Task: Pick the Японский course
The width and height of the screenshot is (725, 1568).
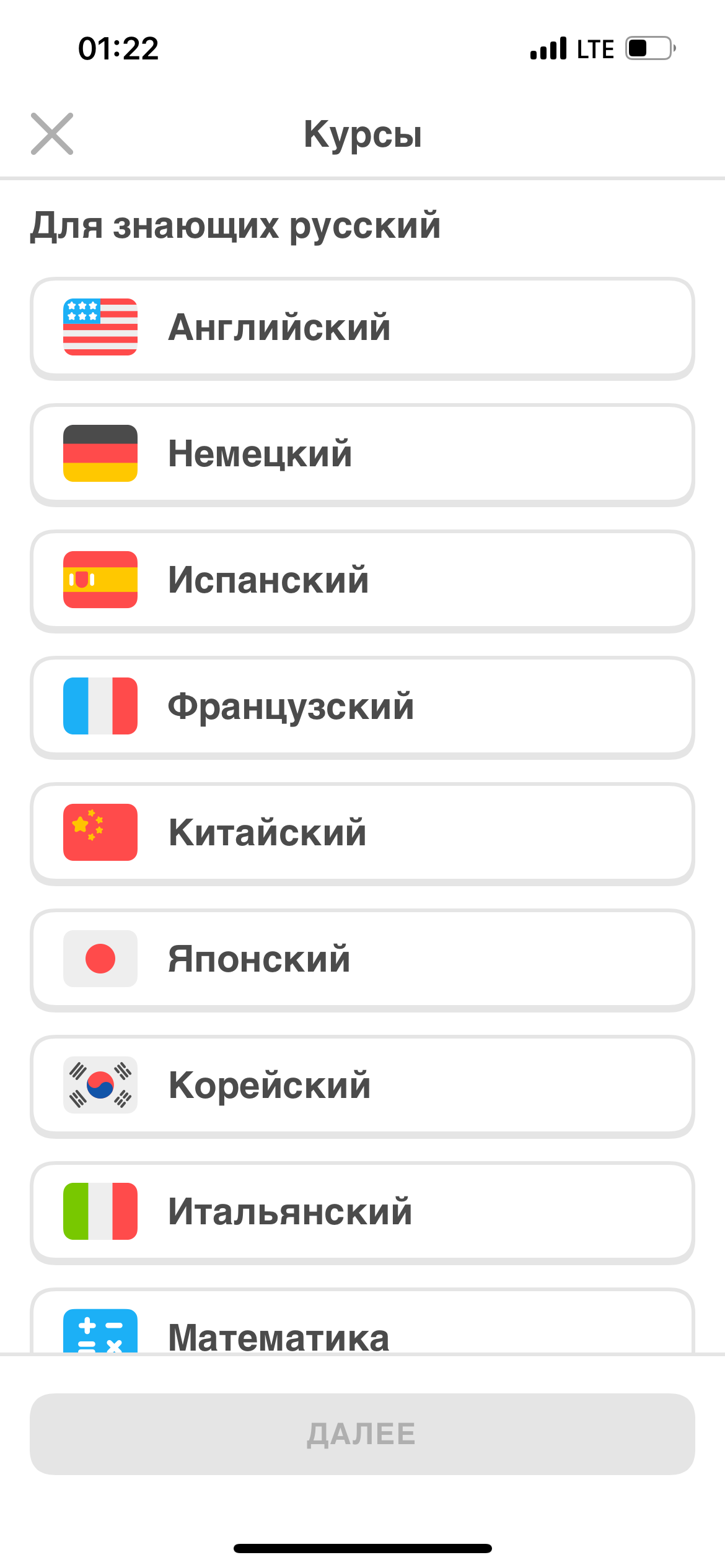Action: pyautogui.click(x=362, y=959)
